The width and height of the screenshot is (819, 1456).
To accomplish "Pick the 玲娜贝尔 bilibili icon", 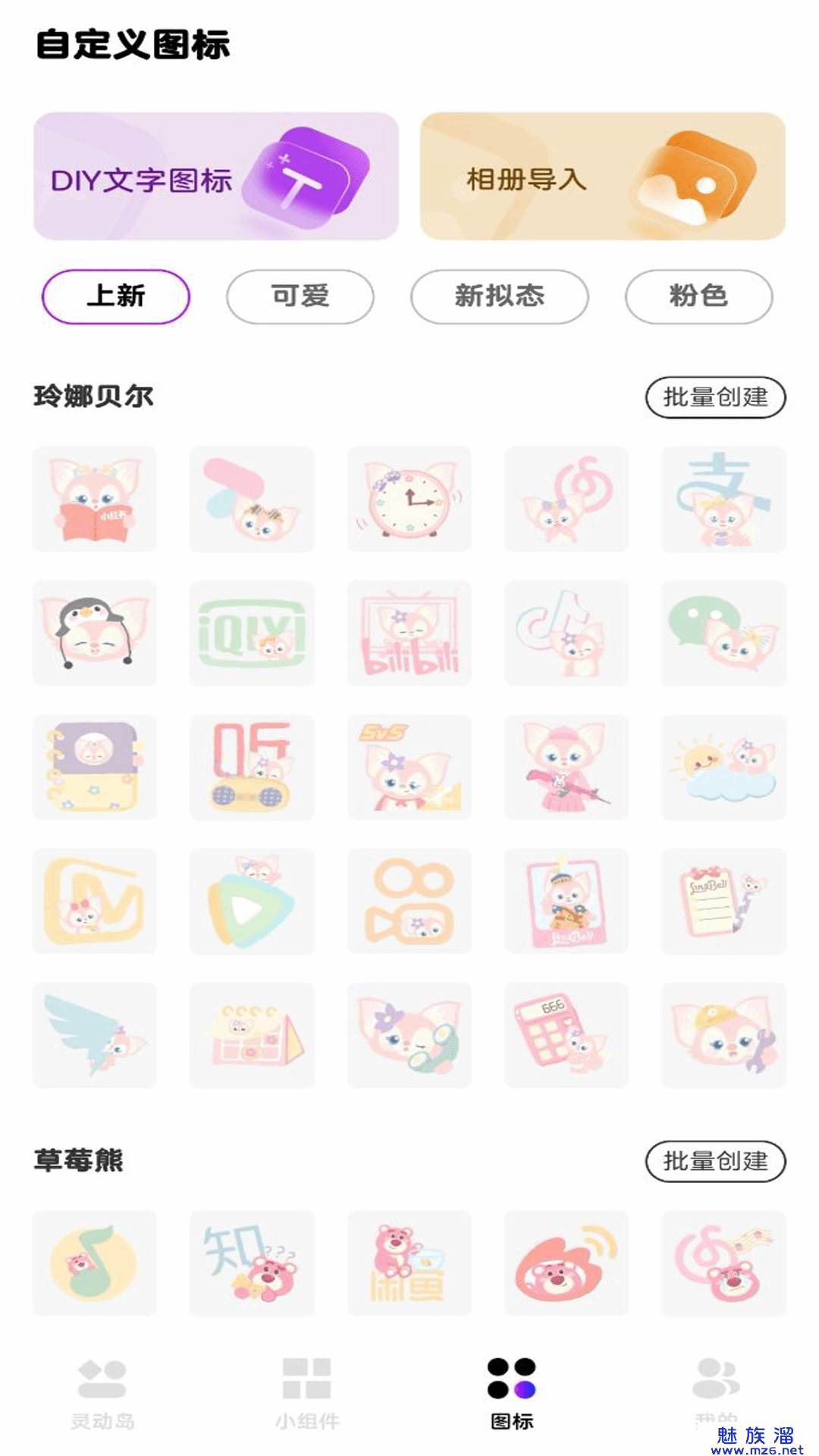I will (x=409, y=633).
